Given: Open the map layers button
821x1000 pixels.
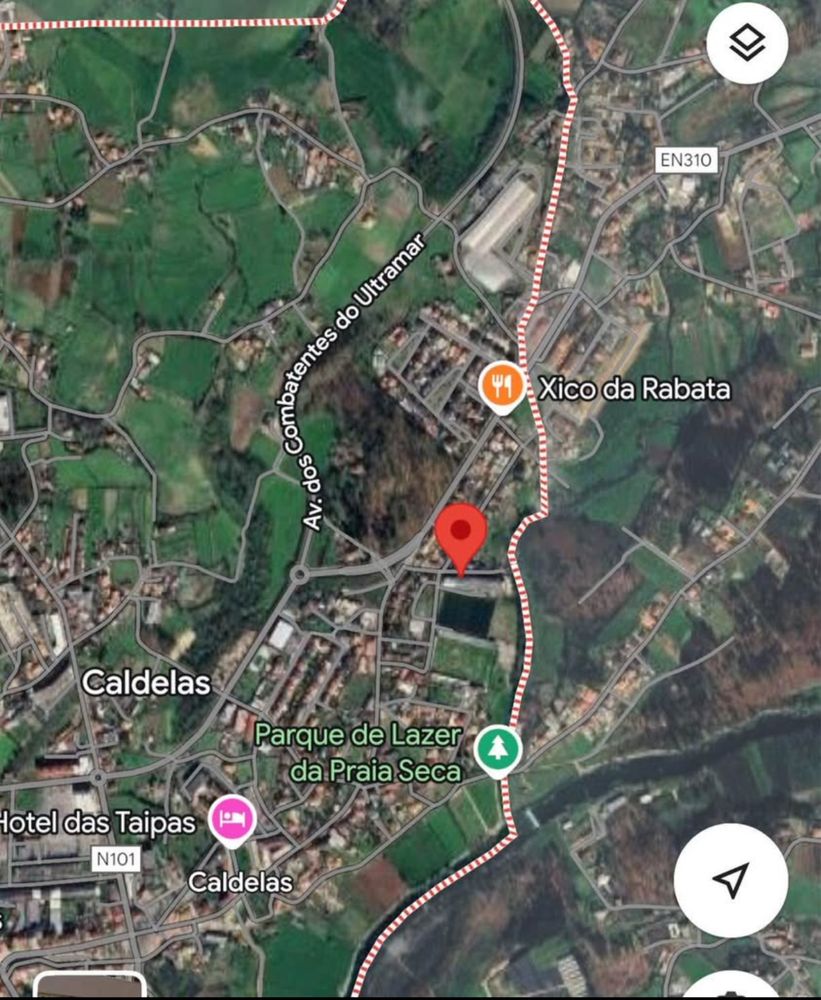Looking at the screenshot, I should tap(747, 43).
